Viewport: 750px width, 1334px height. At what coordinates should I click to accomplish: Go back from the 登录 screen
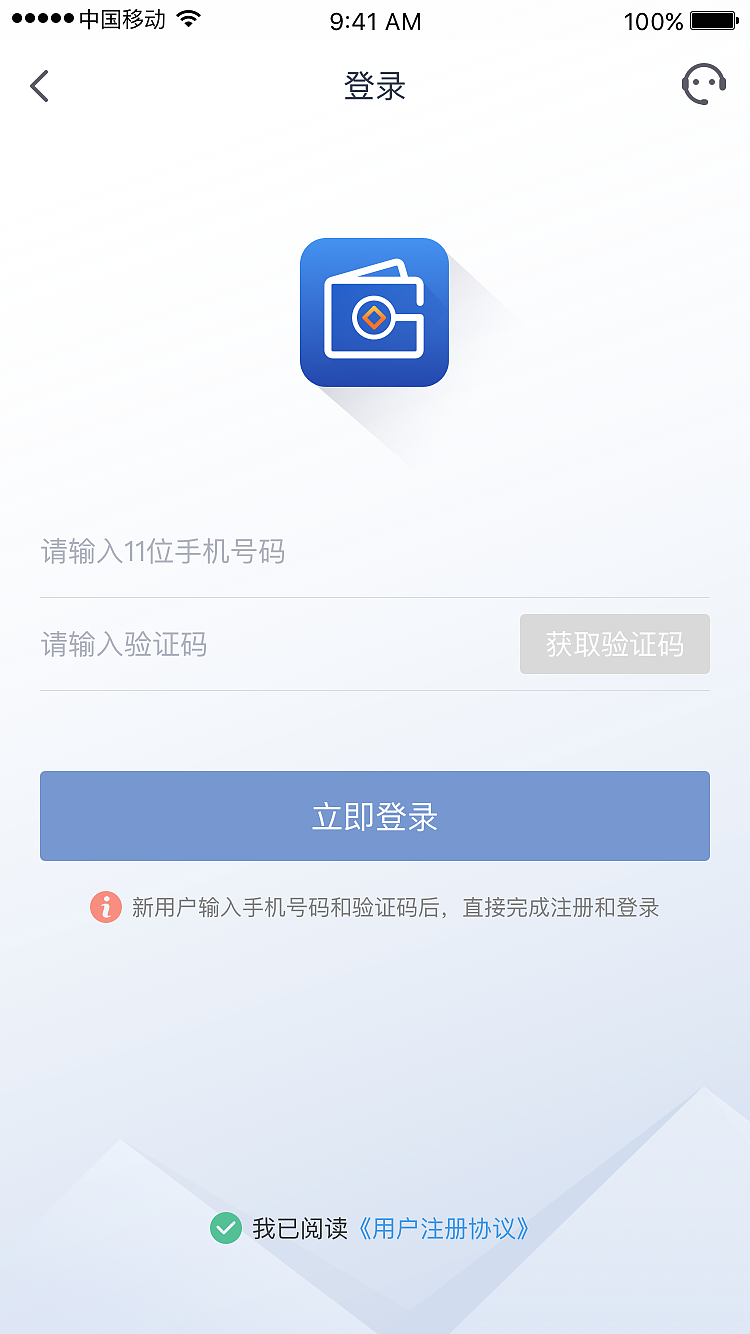[39, 86]
